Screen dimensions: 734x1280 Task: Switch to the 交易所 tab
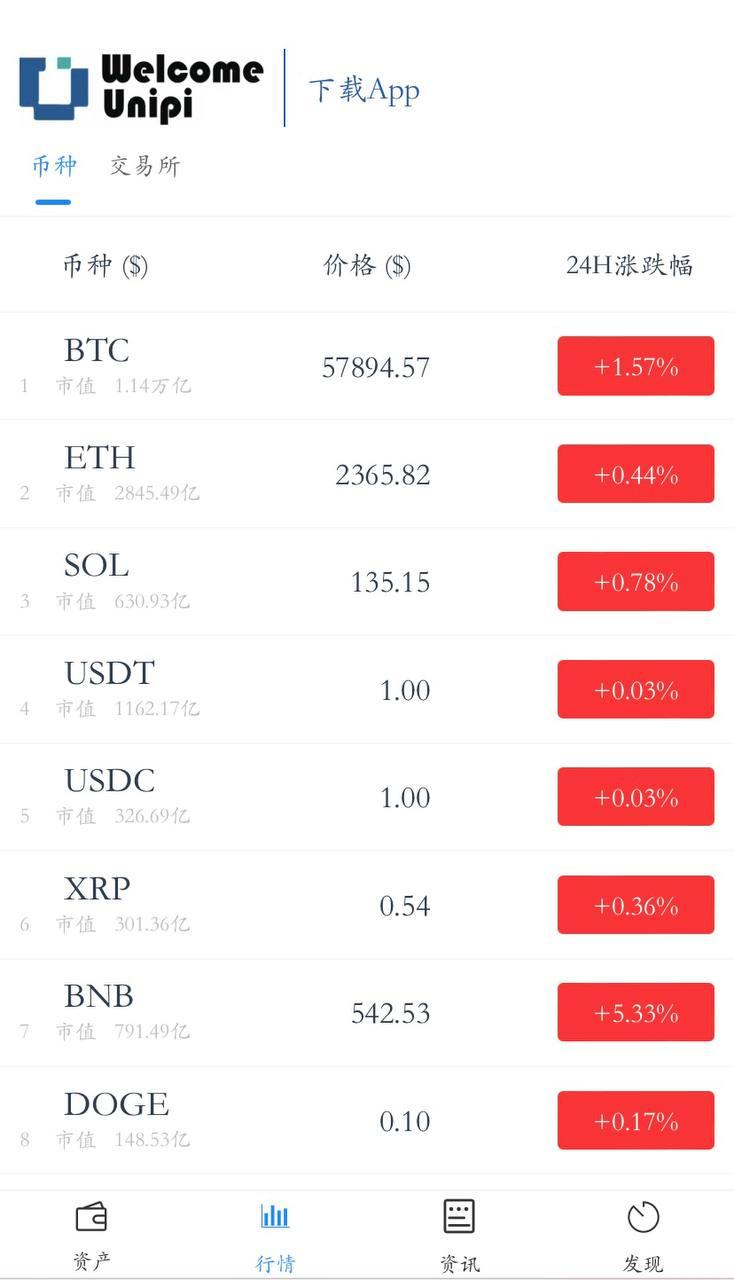pyautogui.click(x=145, y=165)
